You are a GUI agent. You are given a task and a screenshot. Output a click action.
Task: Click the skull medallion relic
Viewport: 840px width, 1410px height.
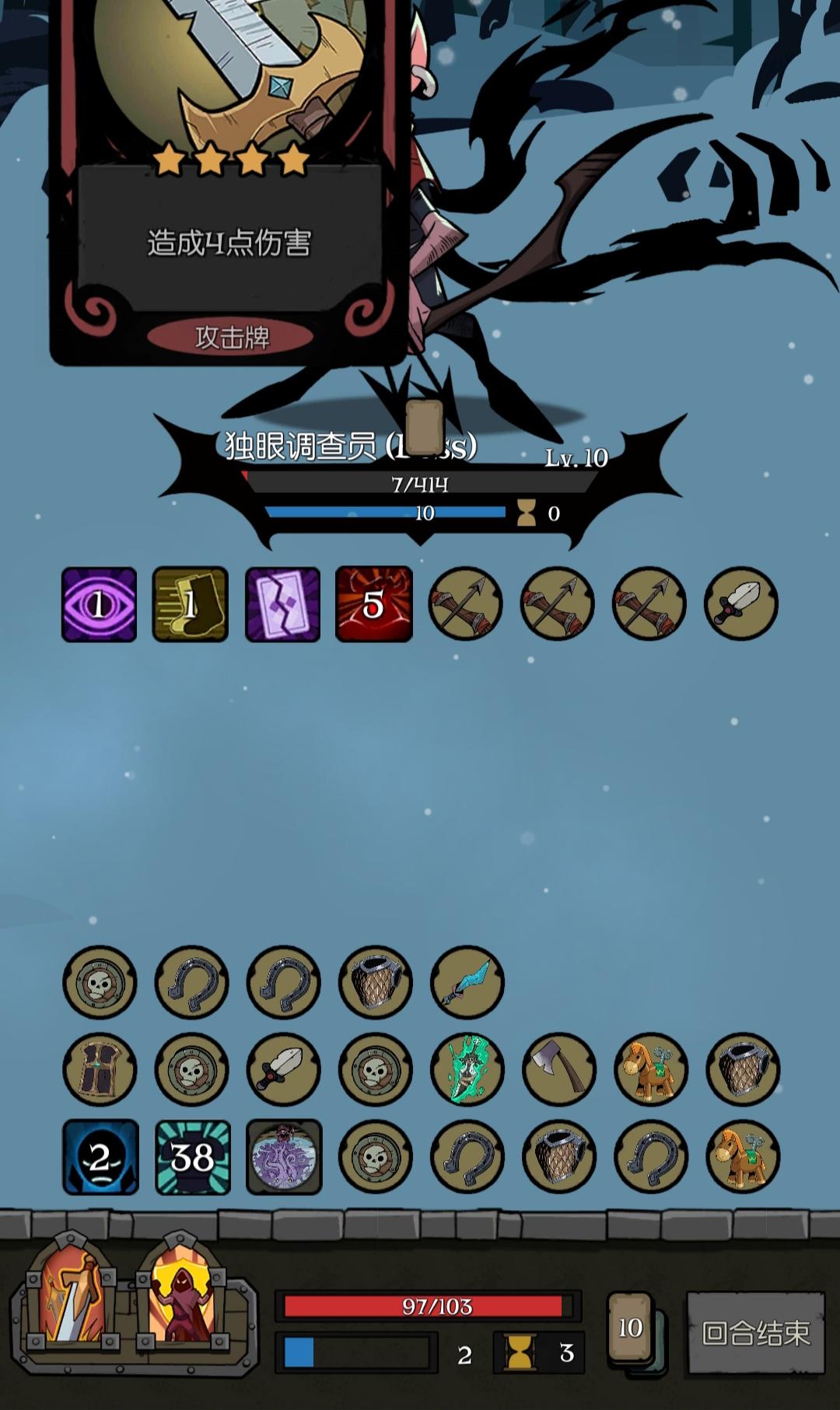pos(101,983)
